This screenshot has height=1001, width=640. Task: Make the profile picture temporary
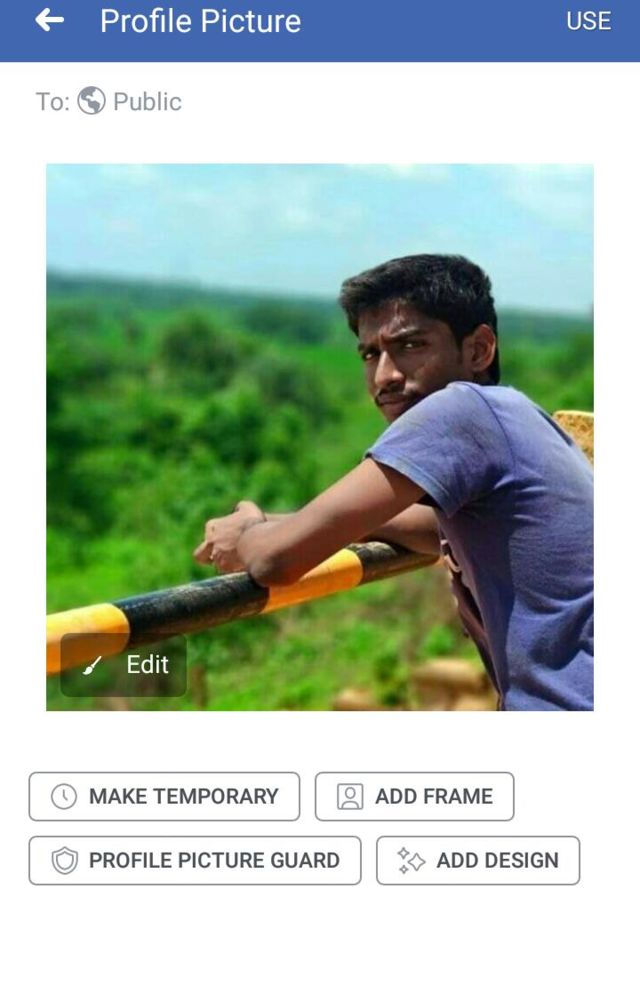tap(164, 797)
